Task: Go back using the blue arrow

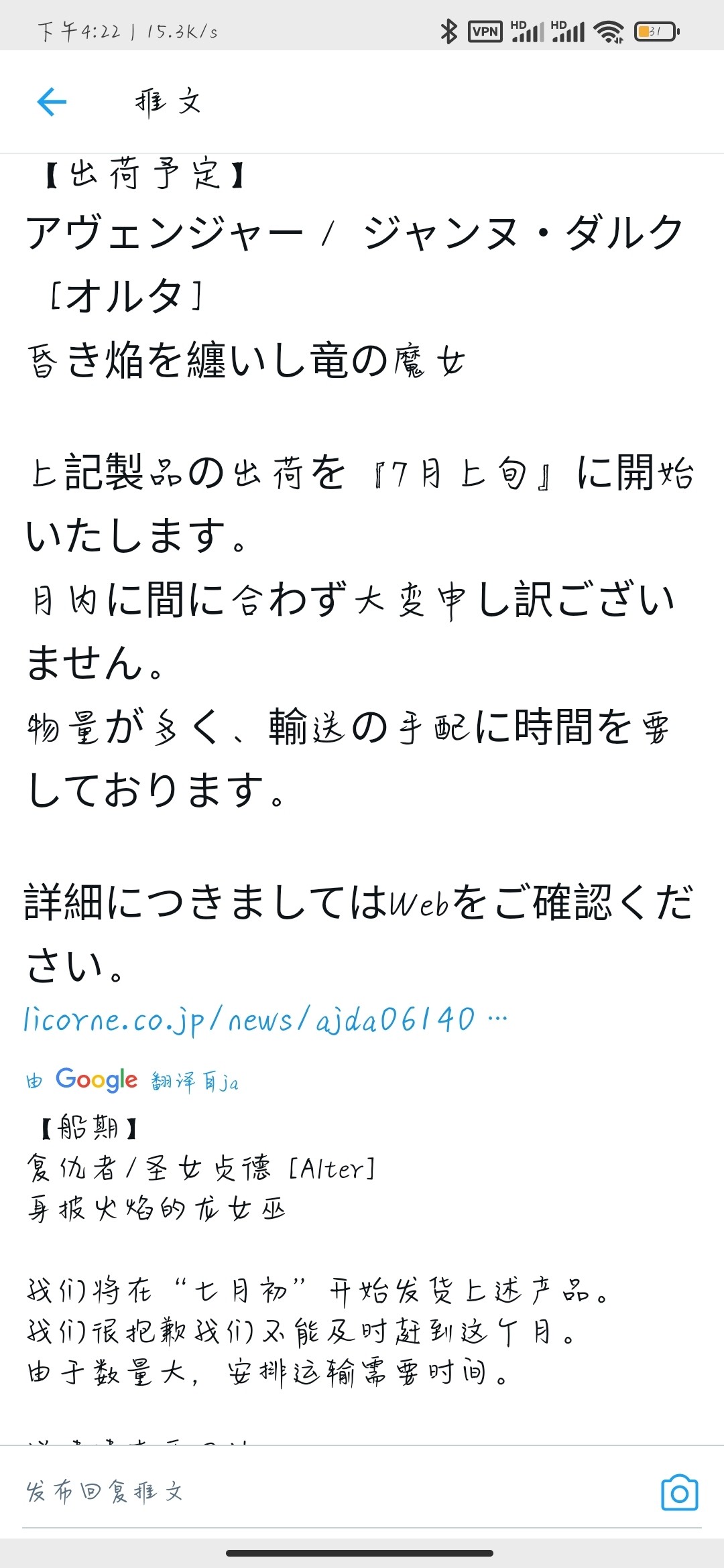Action: [52, 102]
